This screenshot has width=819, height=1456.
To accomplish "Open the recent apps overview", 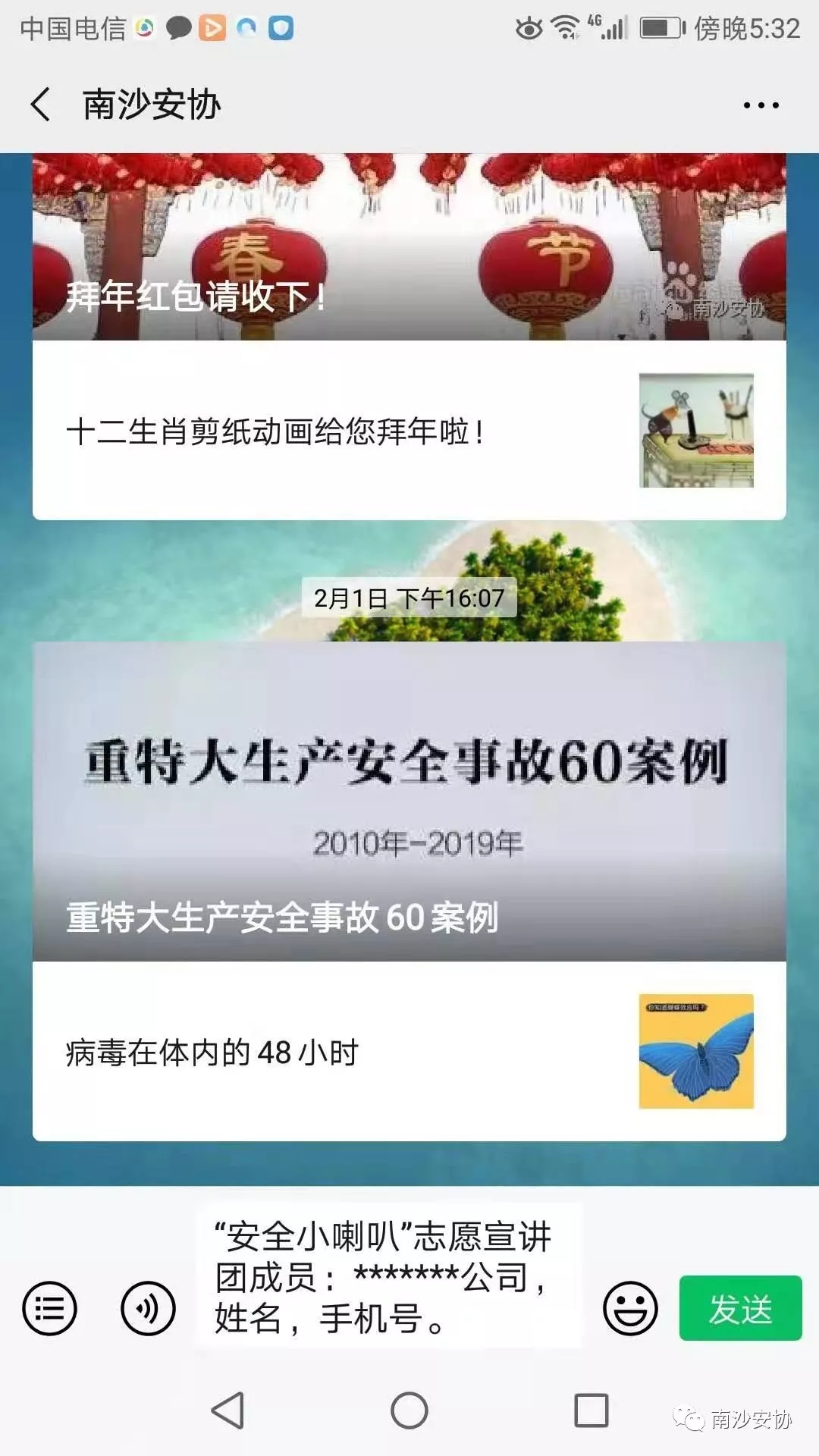I will 591,1410.
